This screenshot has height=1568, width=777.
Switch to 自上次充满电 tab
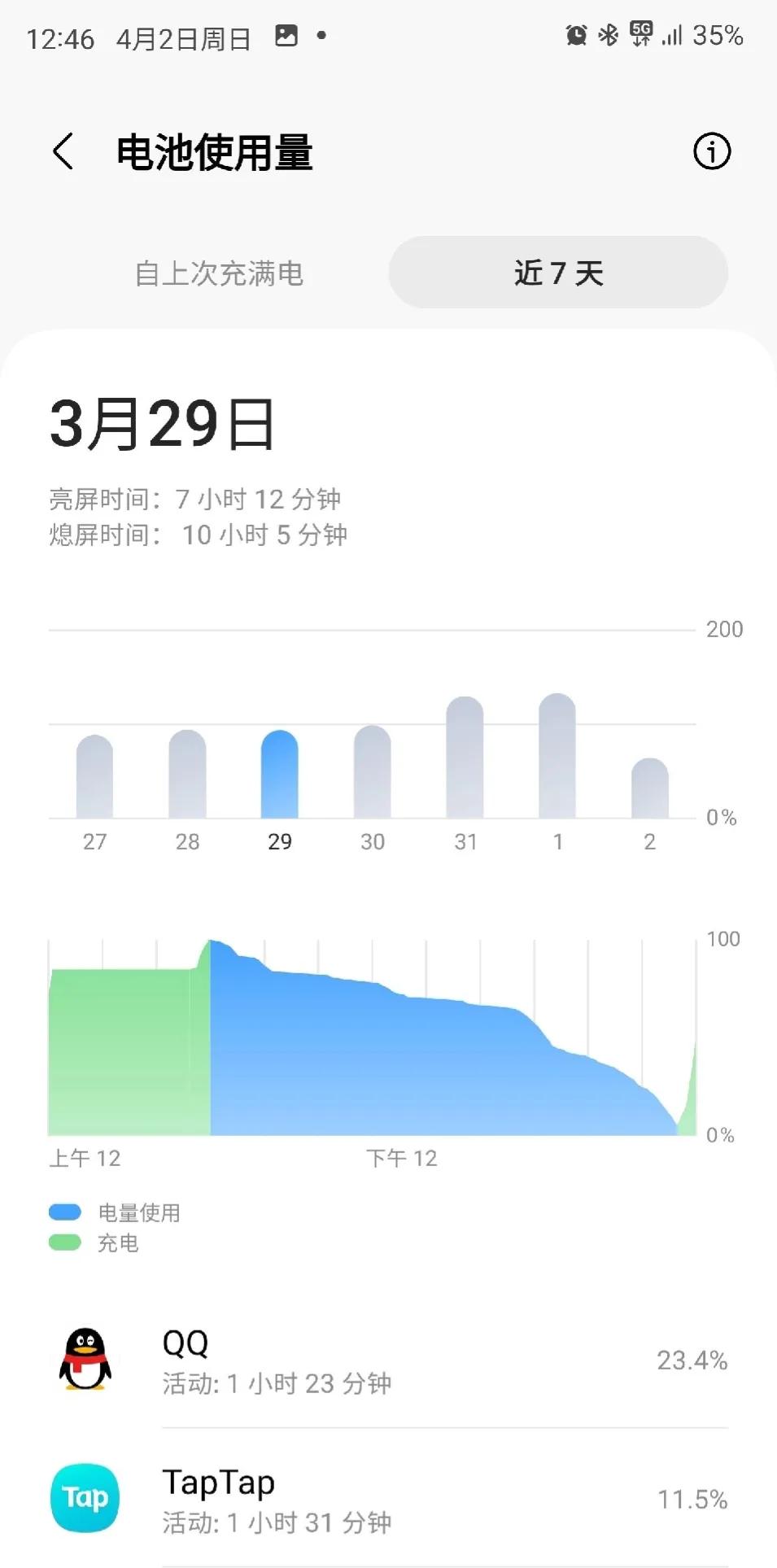(219, 273)
